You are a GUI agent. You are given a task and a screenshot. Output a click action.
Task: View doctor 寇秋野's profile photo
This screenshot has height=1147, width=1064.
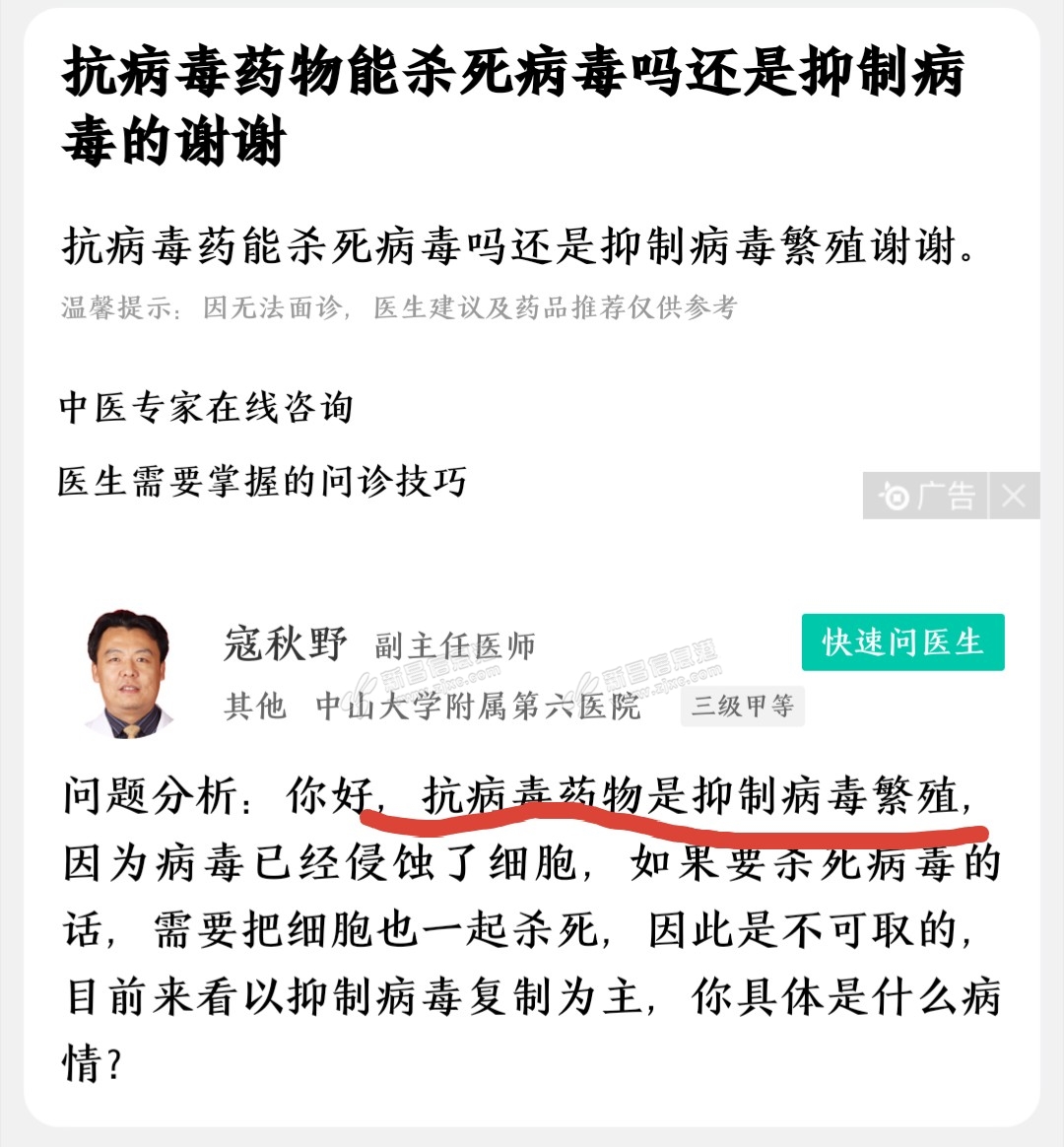[127, 674]
